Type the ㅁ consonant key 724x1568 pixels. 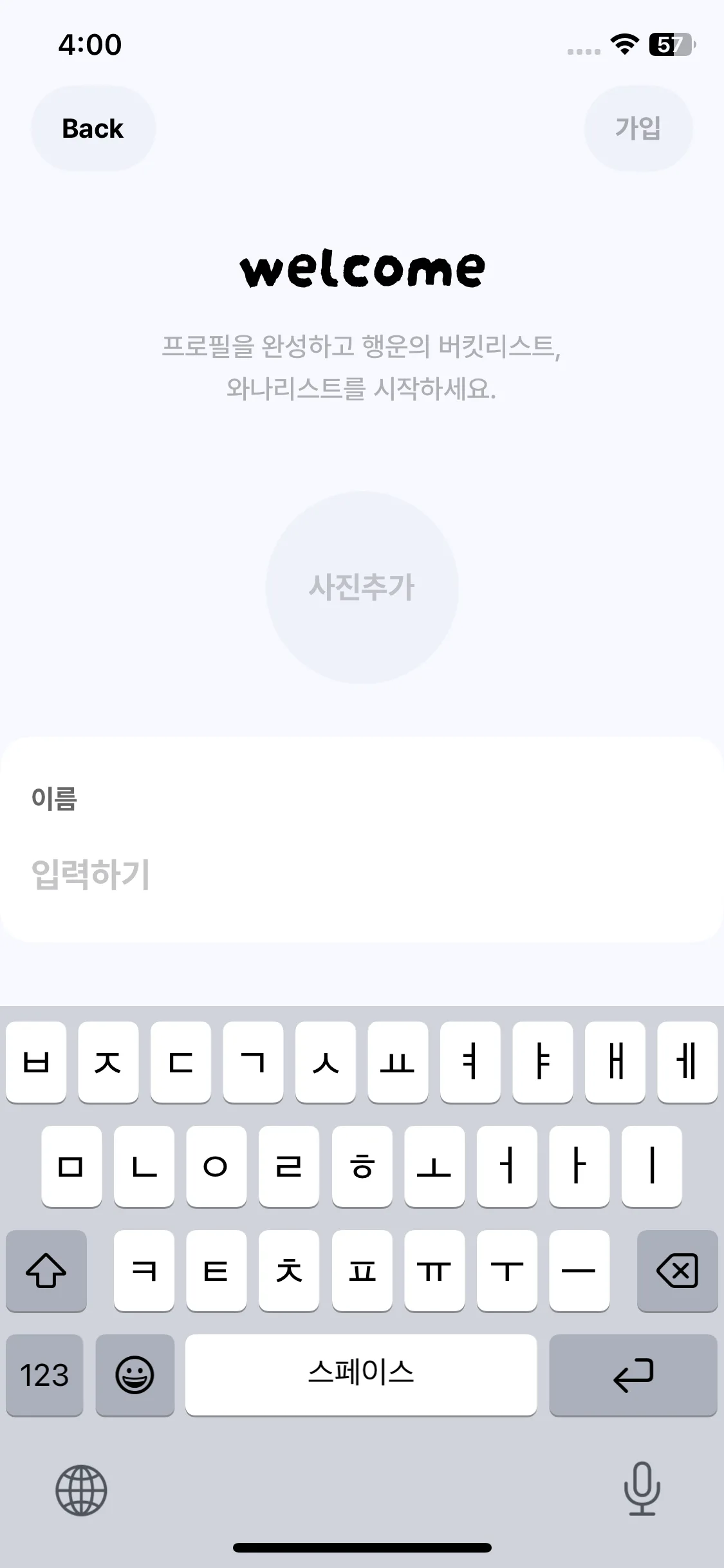click(71, 1168)
